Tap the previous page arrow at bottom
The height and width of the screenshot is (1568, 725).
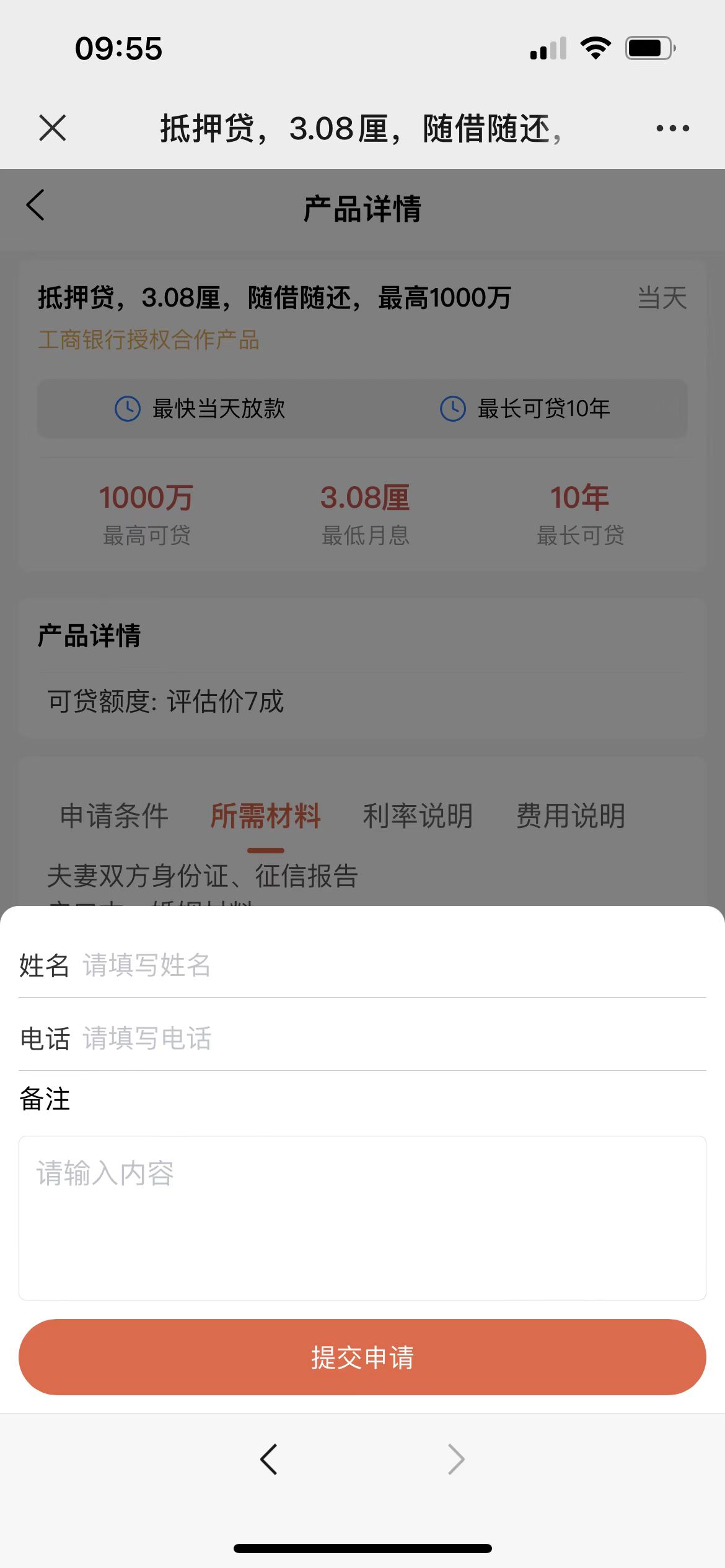pyautogui.click(x=268, y=1460)
